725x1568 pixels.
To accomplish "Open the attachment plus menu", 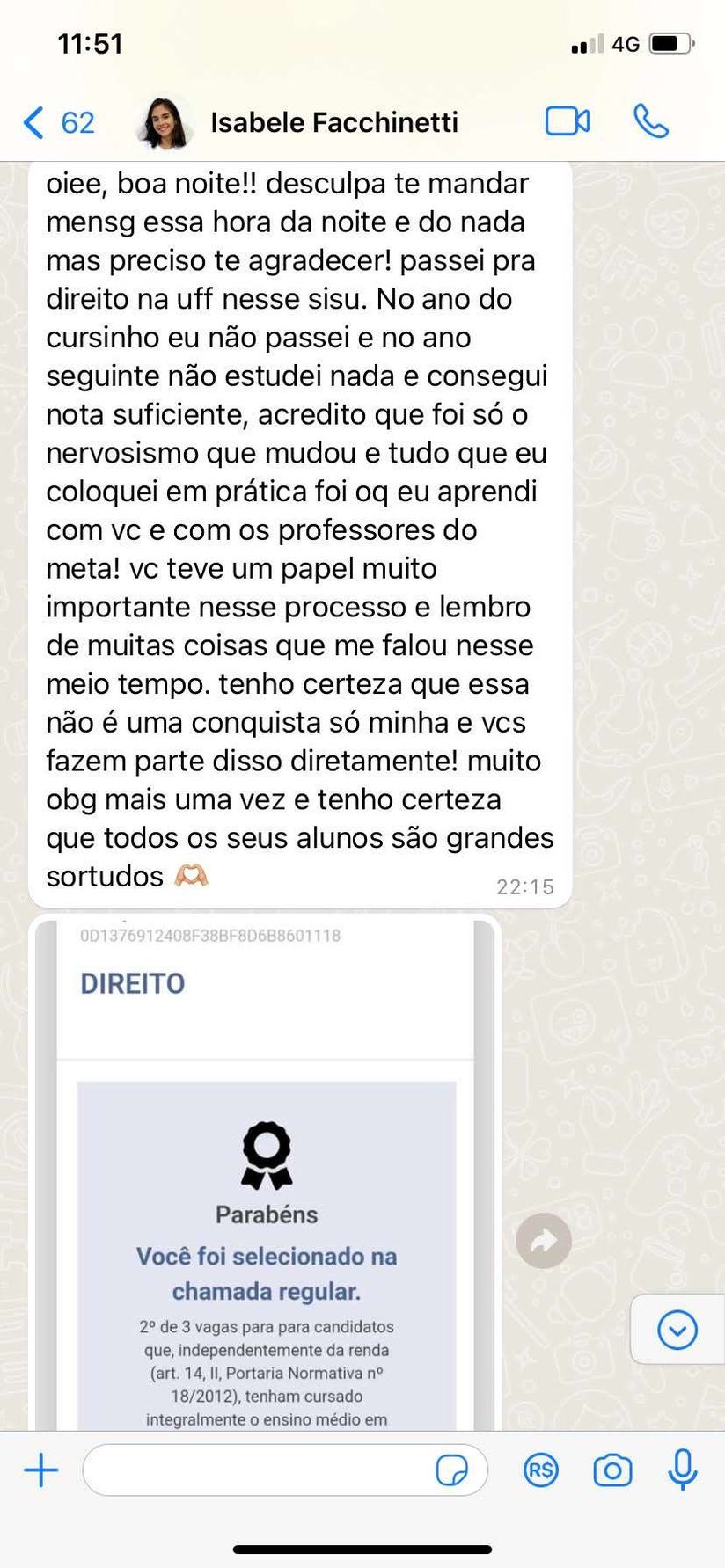I will tap(41, 1470).
